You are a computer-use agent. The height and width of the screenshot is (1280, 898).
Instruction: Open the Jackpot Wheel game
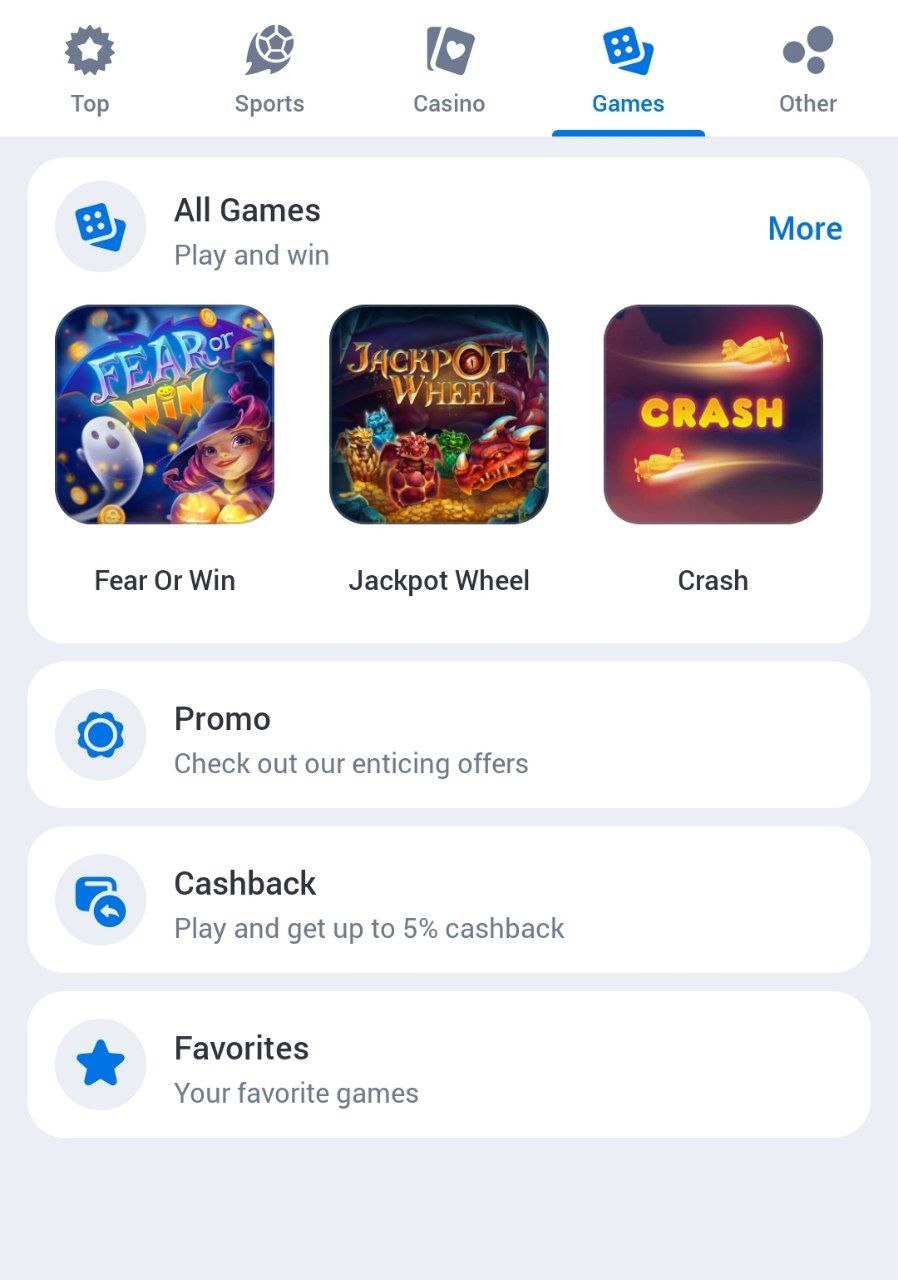pyautogui.click(x=439, y=416)
